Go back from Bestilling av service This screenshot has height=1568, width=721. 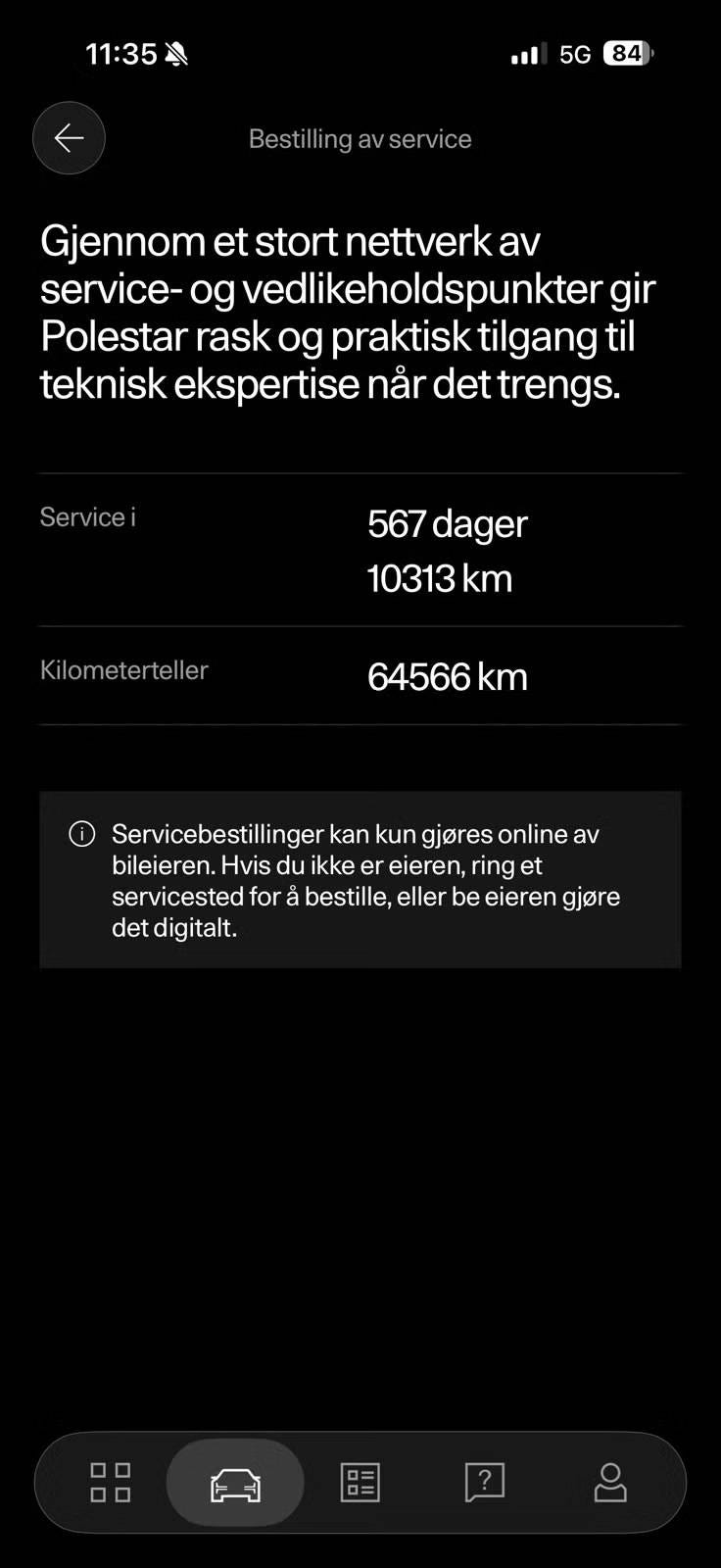[x=69, y=138]
